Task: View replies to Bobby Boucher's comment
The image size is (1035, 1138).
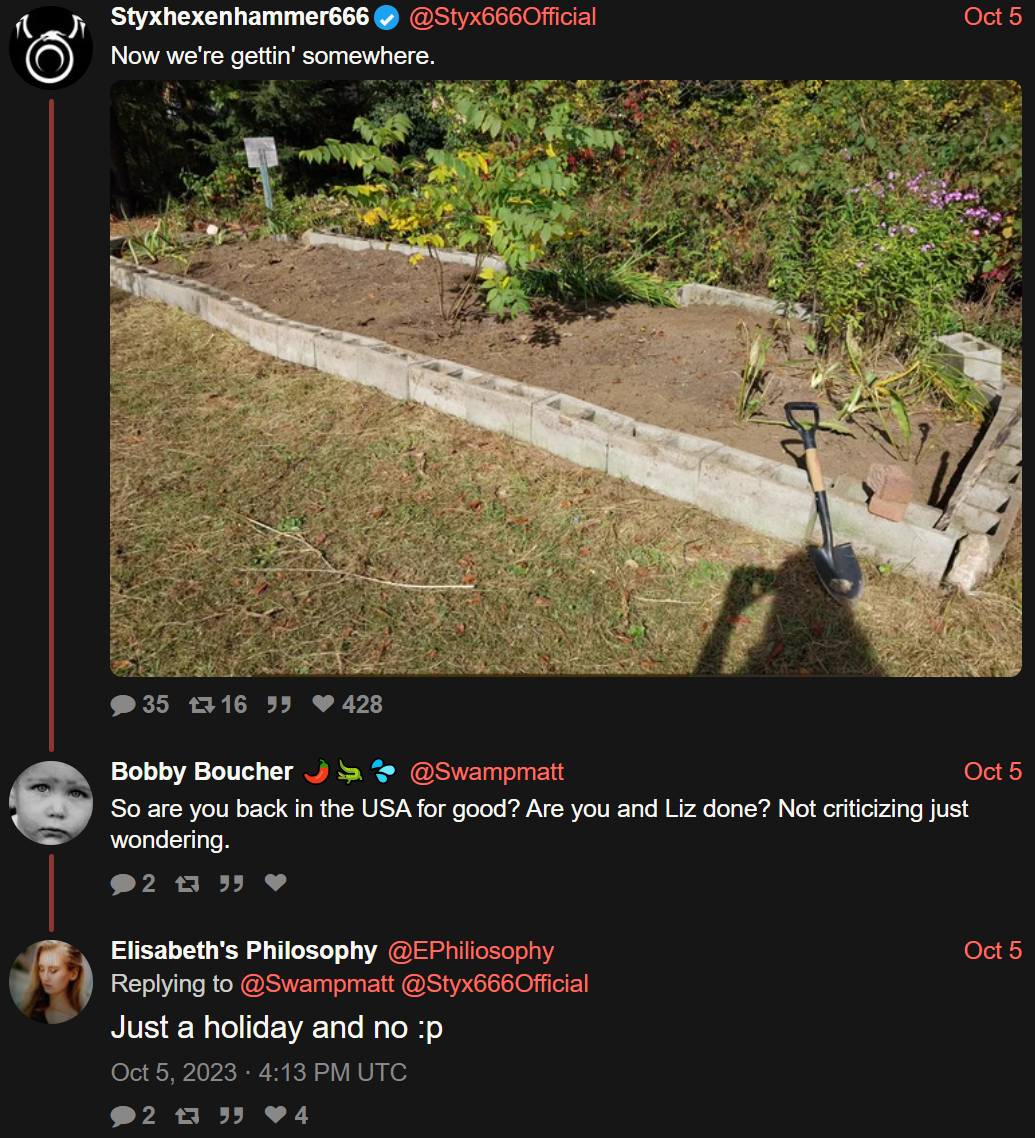Action: (133, 883)
